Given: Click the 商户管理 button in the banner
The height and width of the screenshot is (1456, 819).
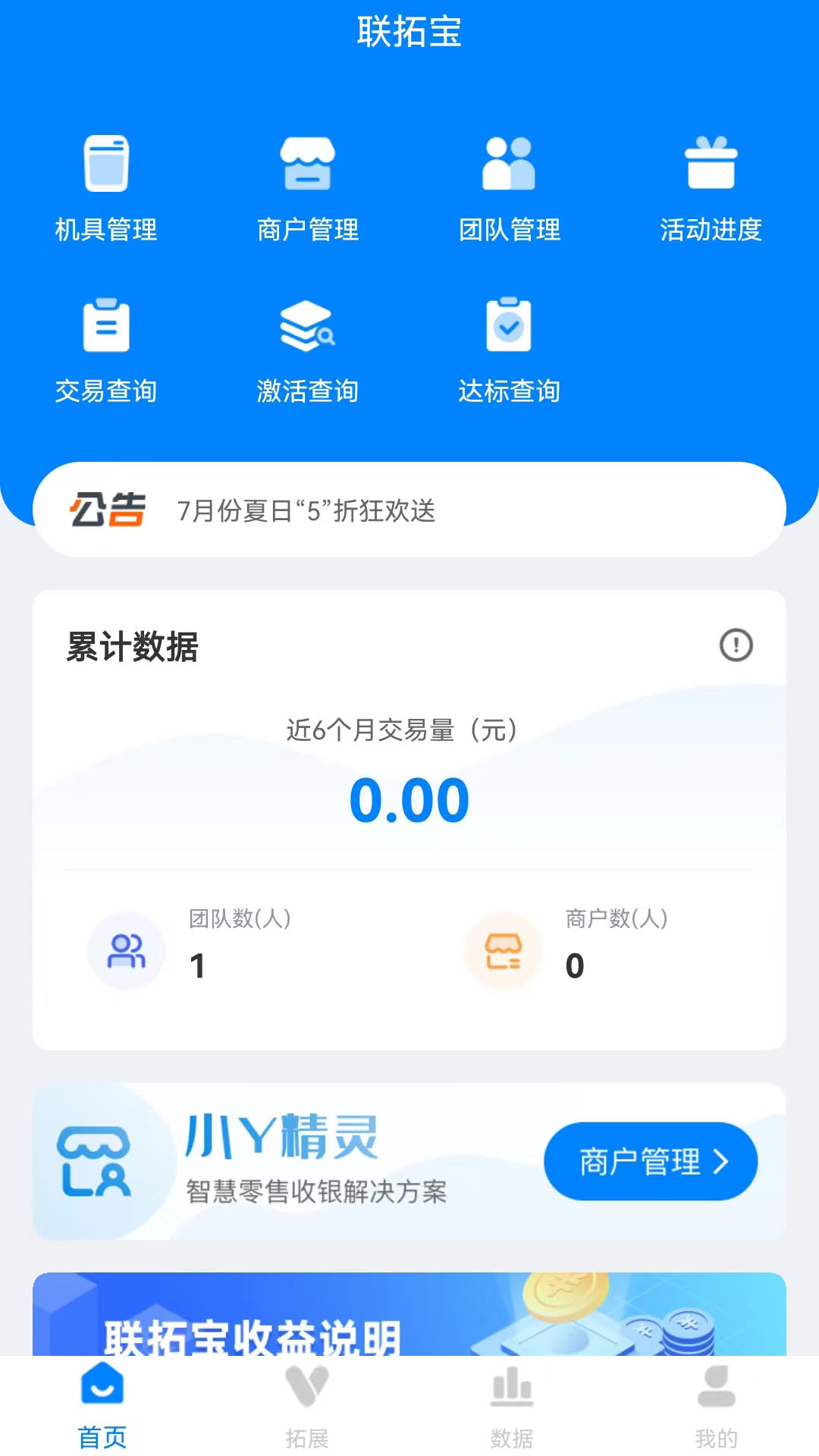Looking at the screenshot, I should 651,1161.
